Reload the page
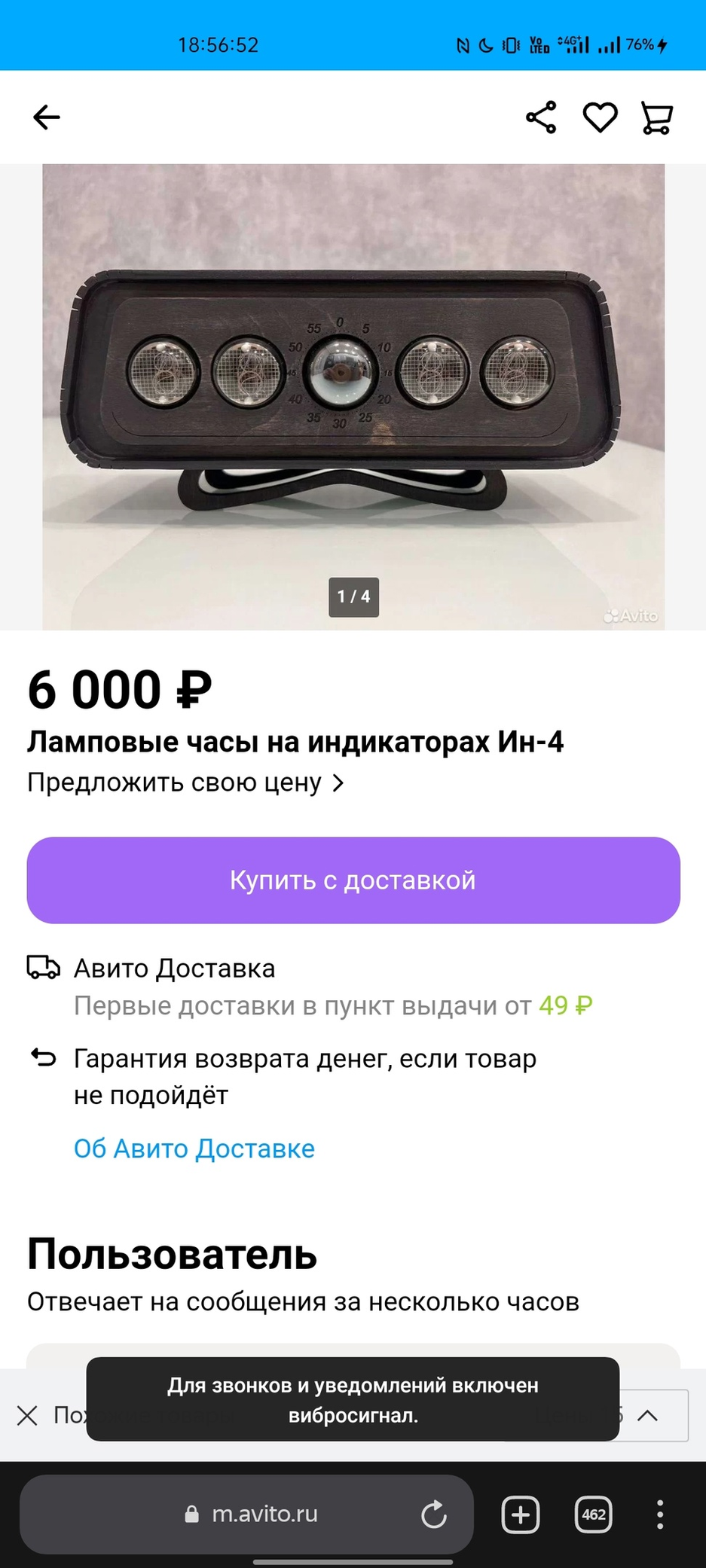 point(434,1514)
